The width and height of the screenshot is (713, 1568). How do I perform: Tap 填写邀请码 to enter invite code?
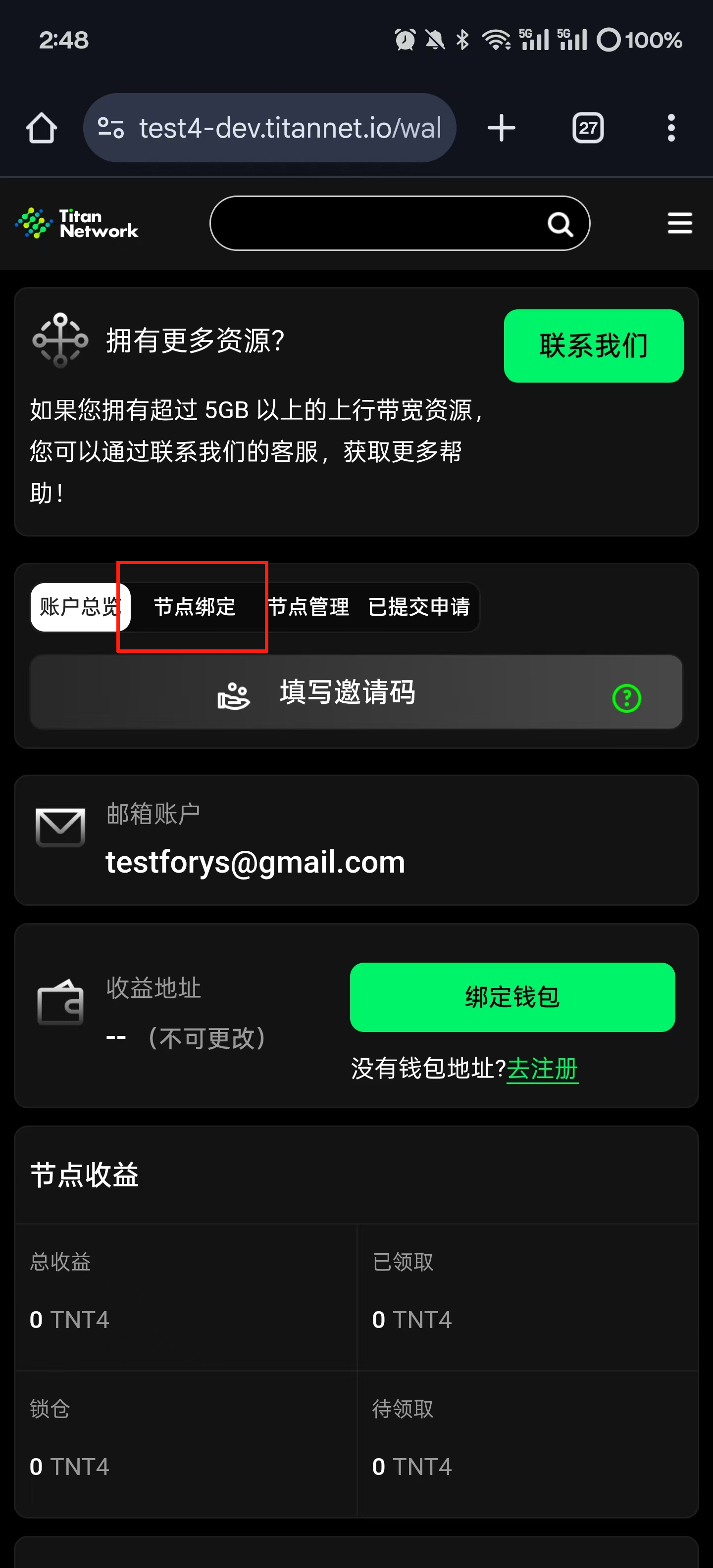click(347, 692)
